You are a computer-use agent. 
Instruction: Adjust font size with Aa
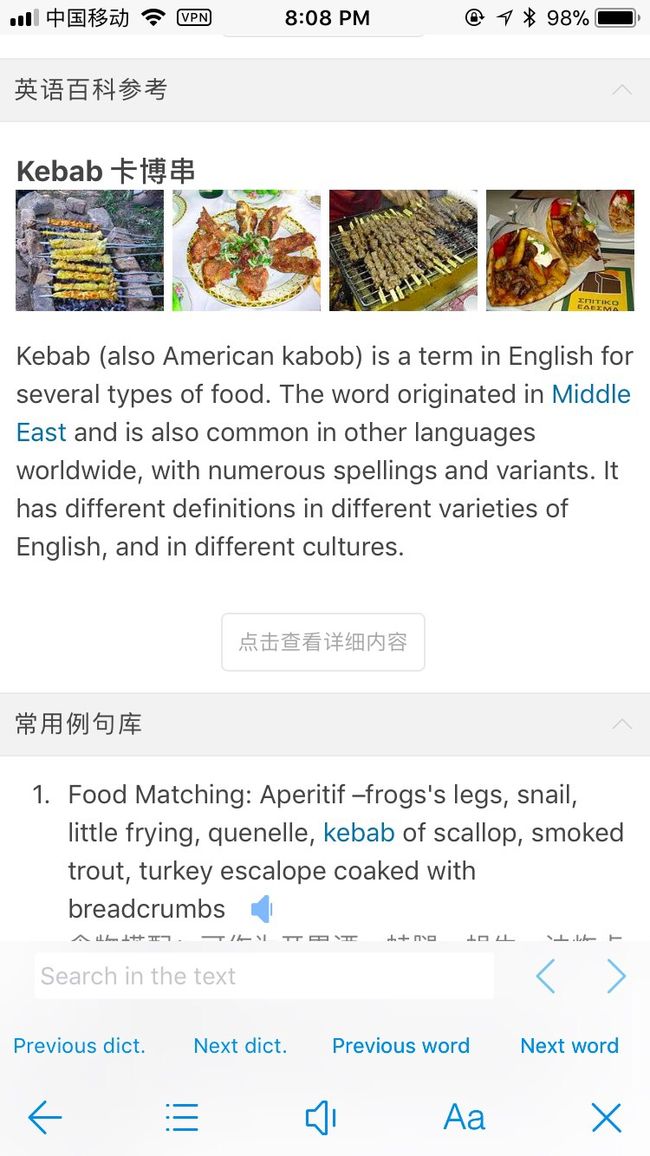coord(464,1118)
